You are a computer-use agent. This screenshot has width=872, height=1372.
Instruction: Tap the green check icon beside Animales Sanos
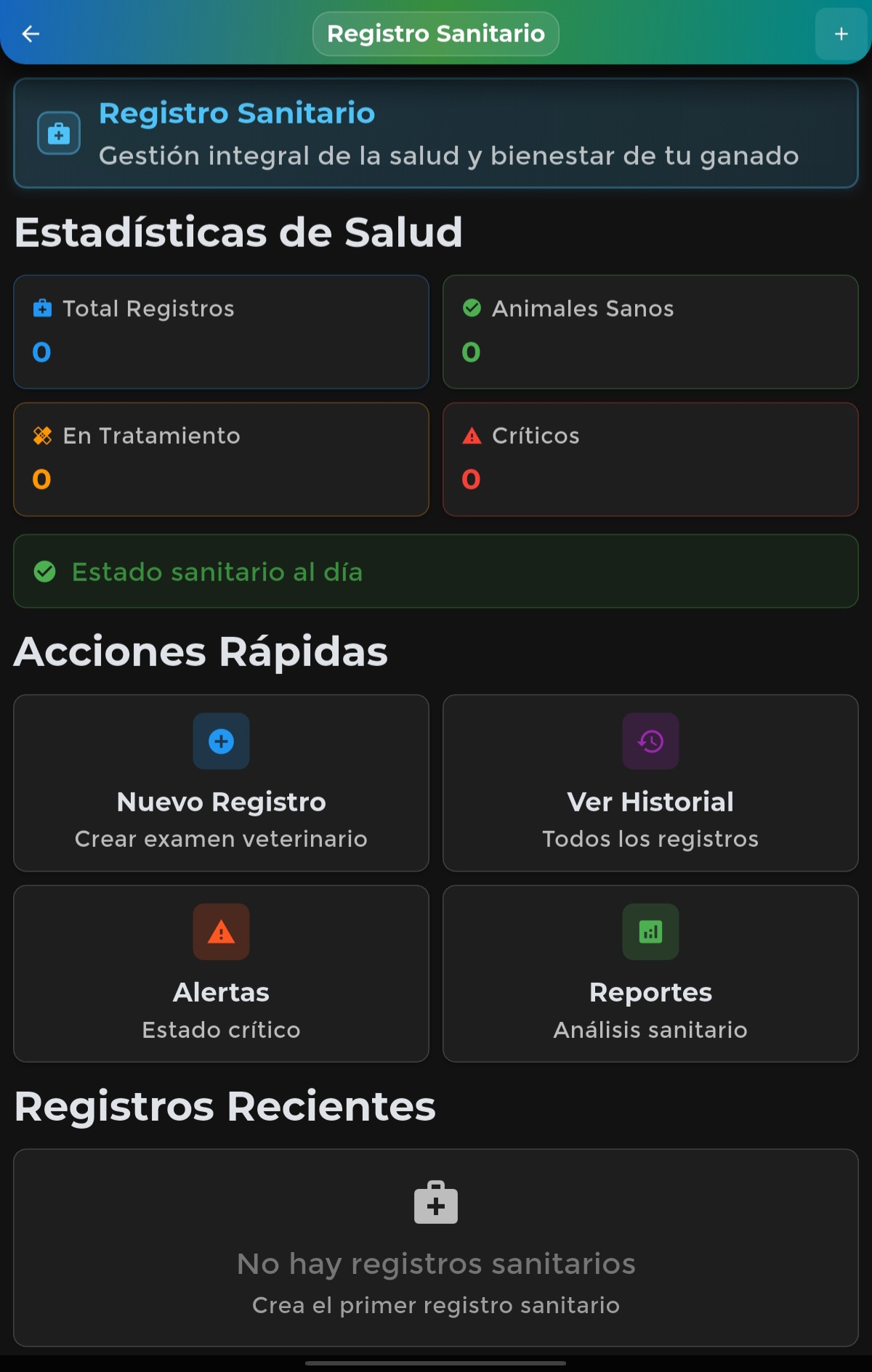pos(472,309)
